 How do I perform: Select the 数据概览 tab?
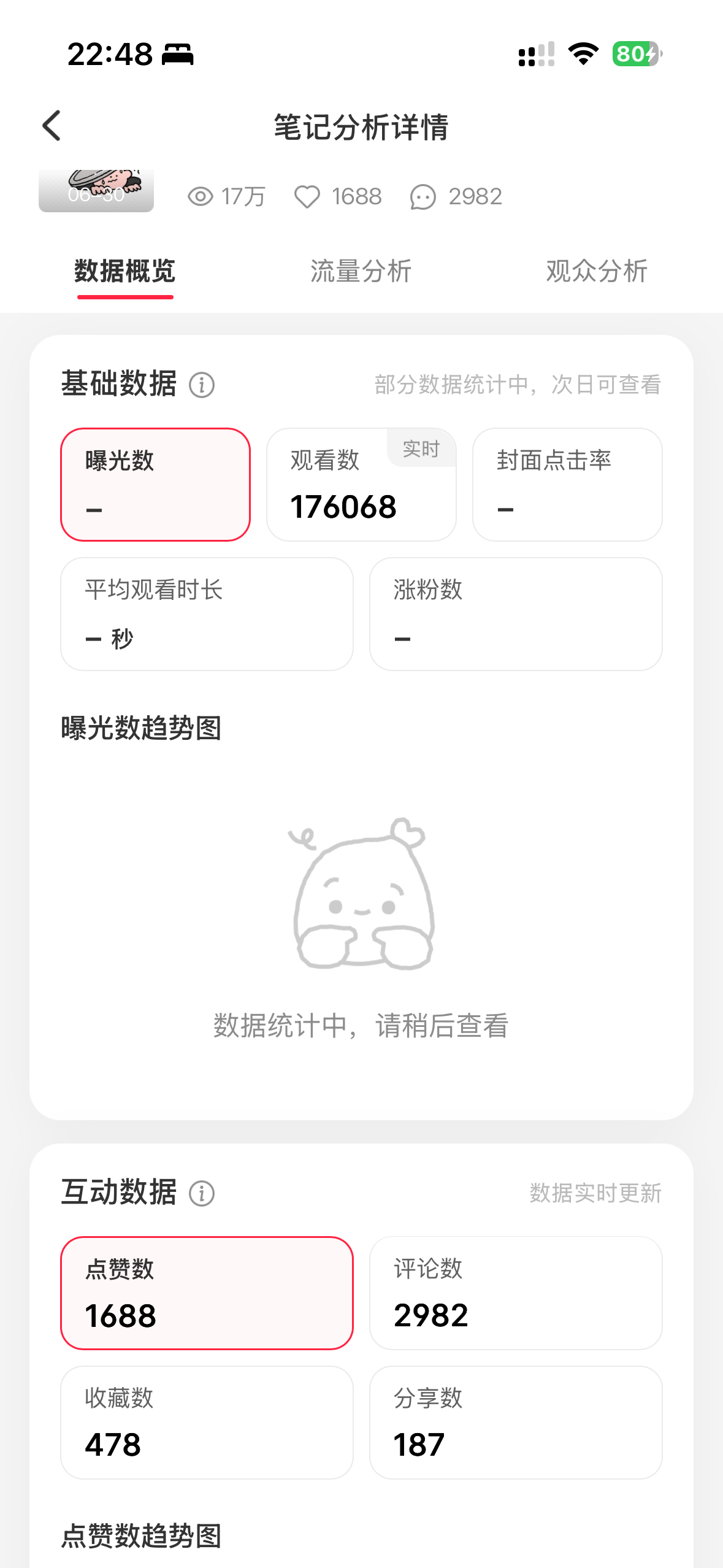(x=125, y=271)
